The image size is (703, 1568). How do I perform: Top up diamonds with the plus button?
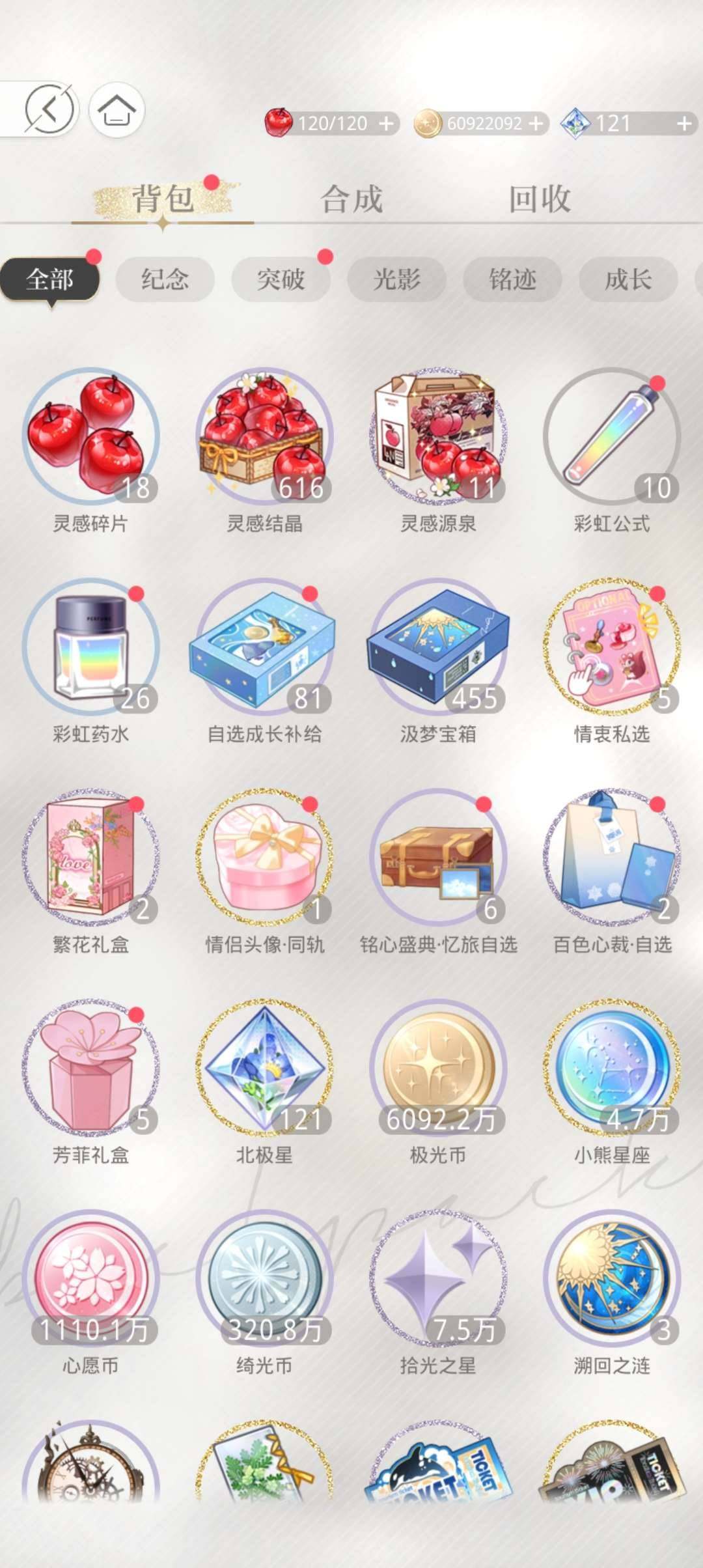click(x=684, y=123)
